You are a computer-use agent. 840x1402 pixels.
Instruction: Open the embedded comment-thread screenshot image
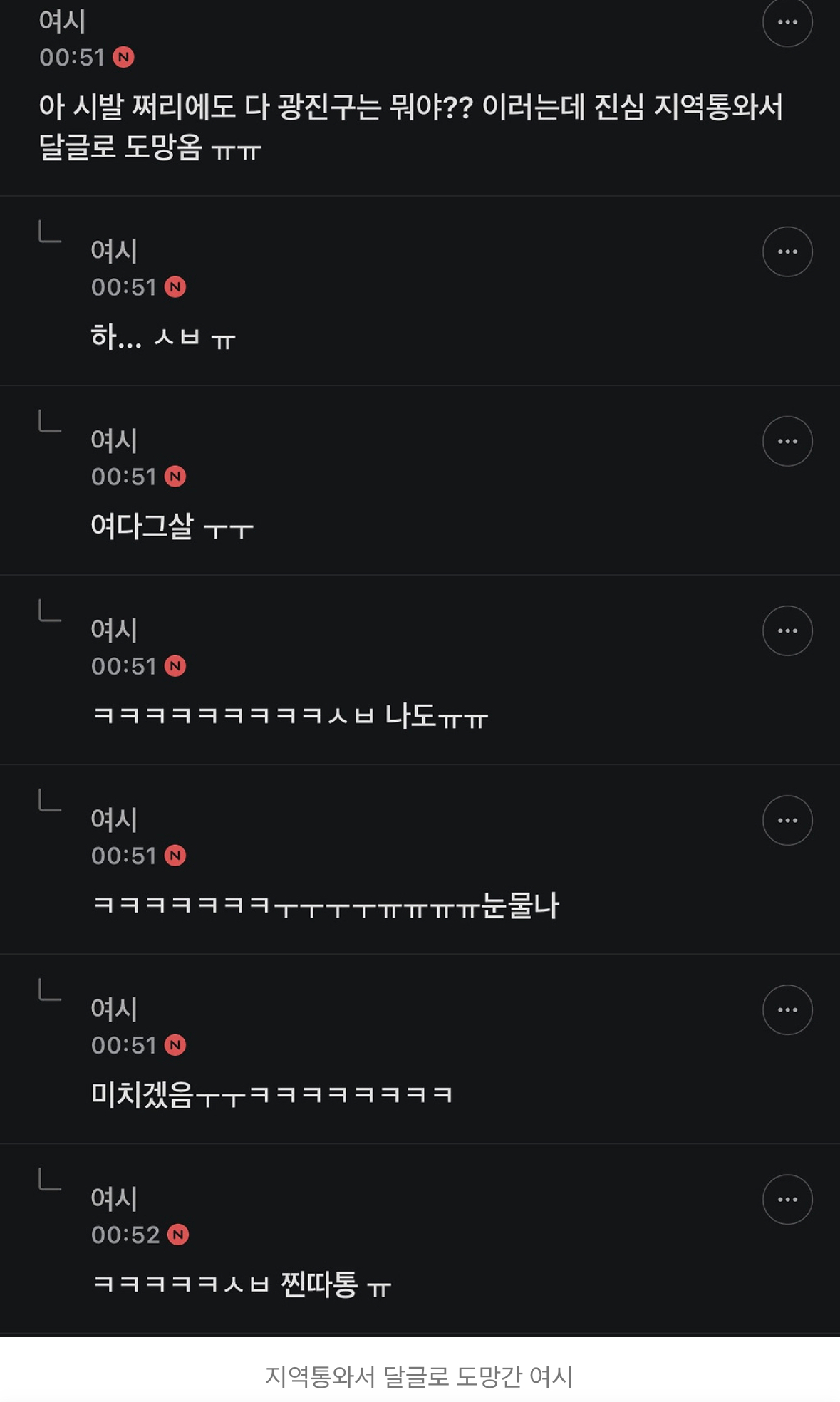tap(420, 668)
